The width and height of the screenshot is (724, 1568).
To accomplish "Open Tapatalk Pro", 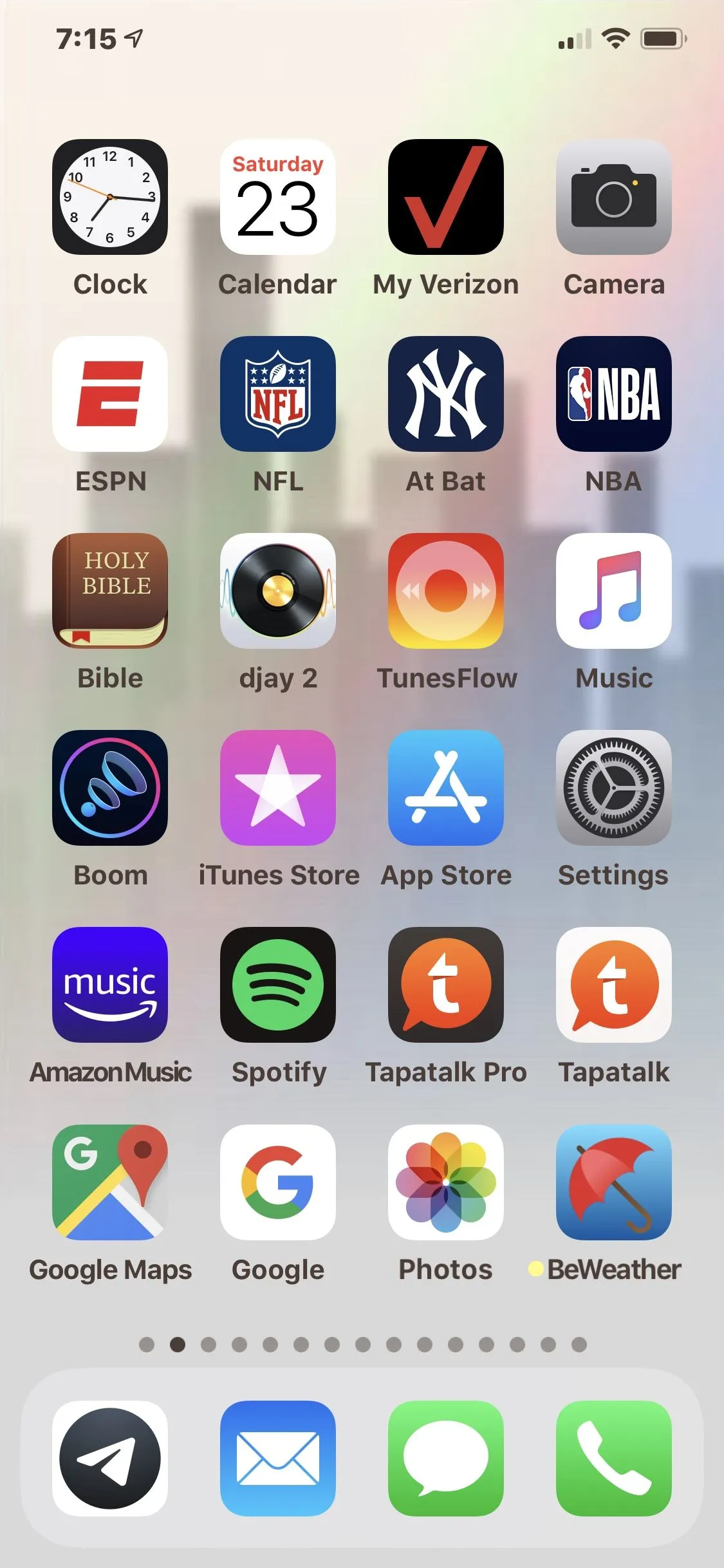I will [446, 985].
